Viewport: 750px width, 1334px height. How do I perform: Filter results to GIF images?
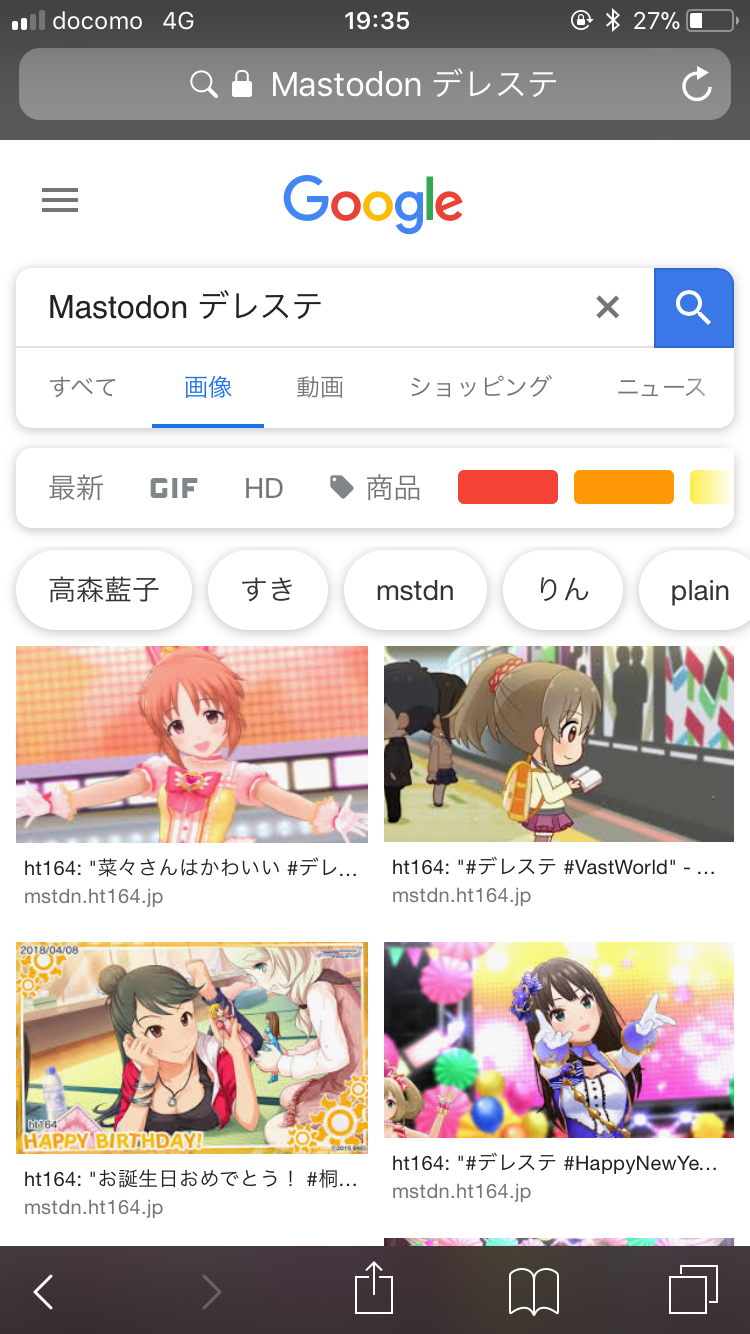click(174, 488)
